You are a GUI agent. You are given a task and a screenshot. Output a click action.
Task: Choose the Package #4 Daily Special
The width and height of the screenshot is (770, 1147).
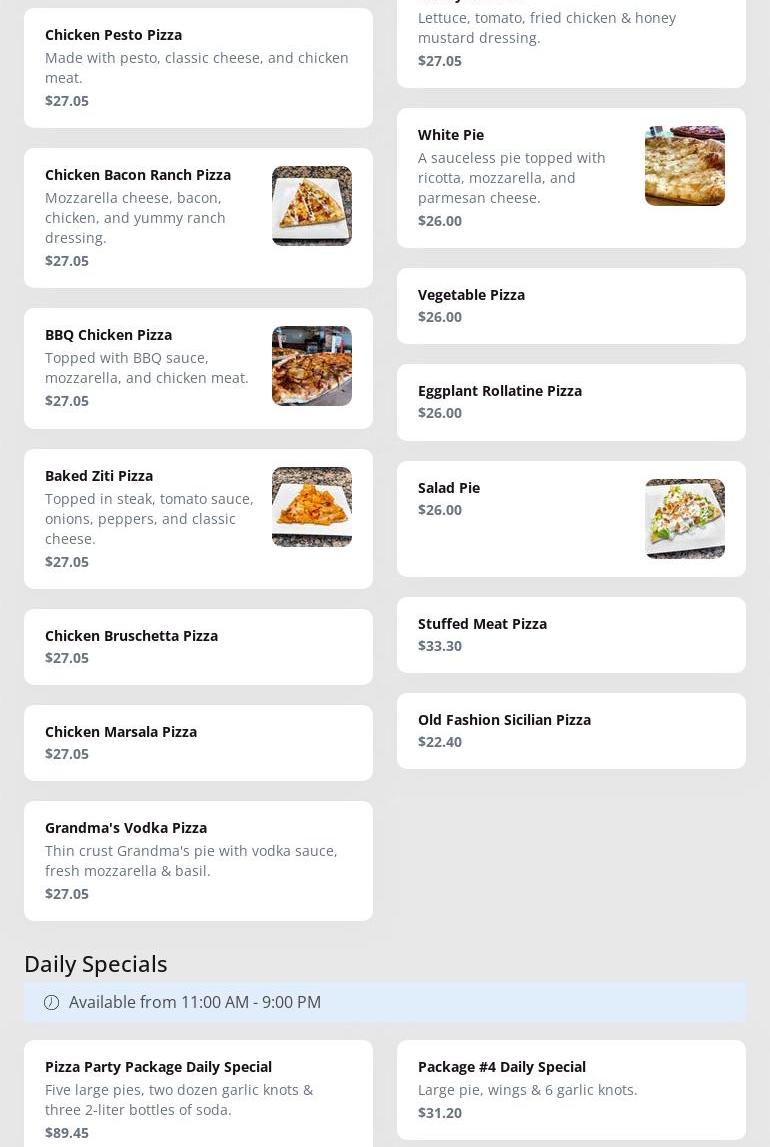[571, 1090]
